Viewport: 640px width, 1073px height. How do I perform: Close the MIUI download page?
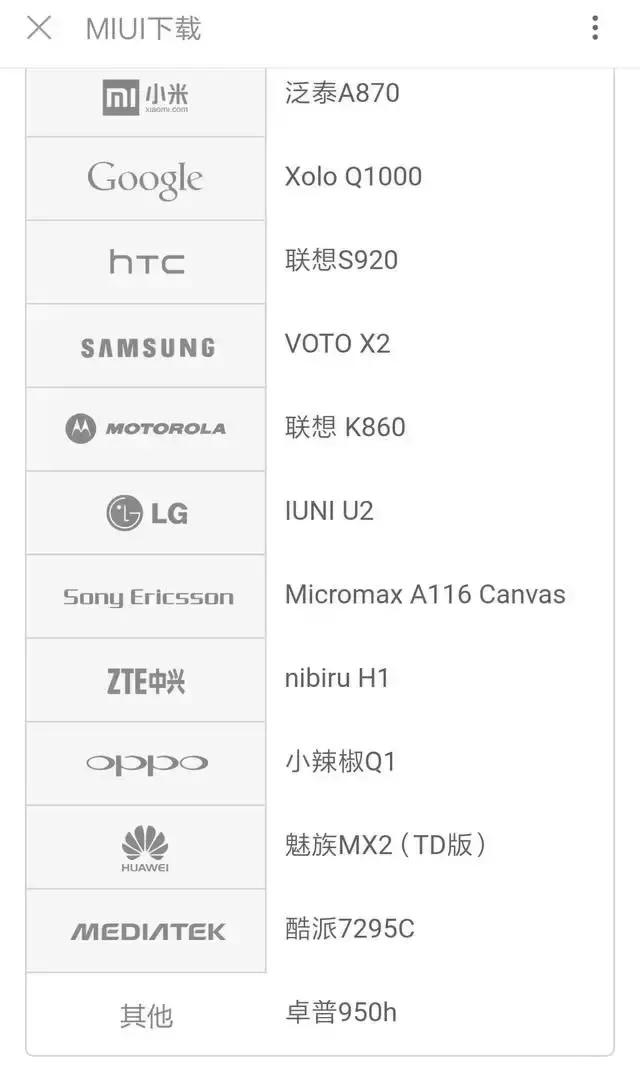(x=39, y=28)
